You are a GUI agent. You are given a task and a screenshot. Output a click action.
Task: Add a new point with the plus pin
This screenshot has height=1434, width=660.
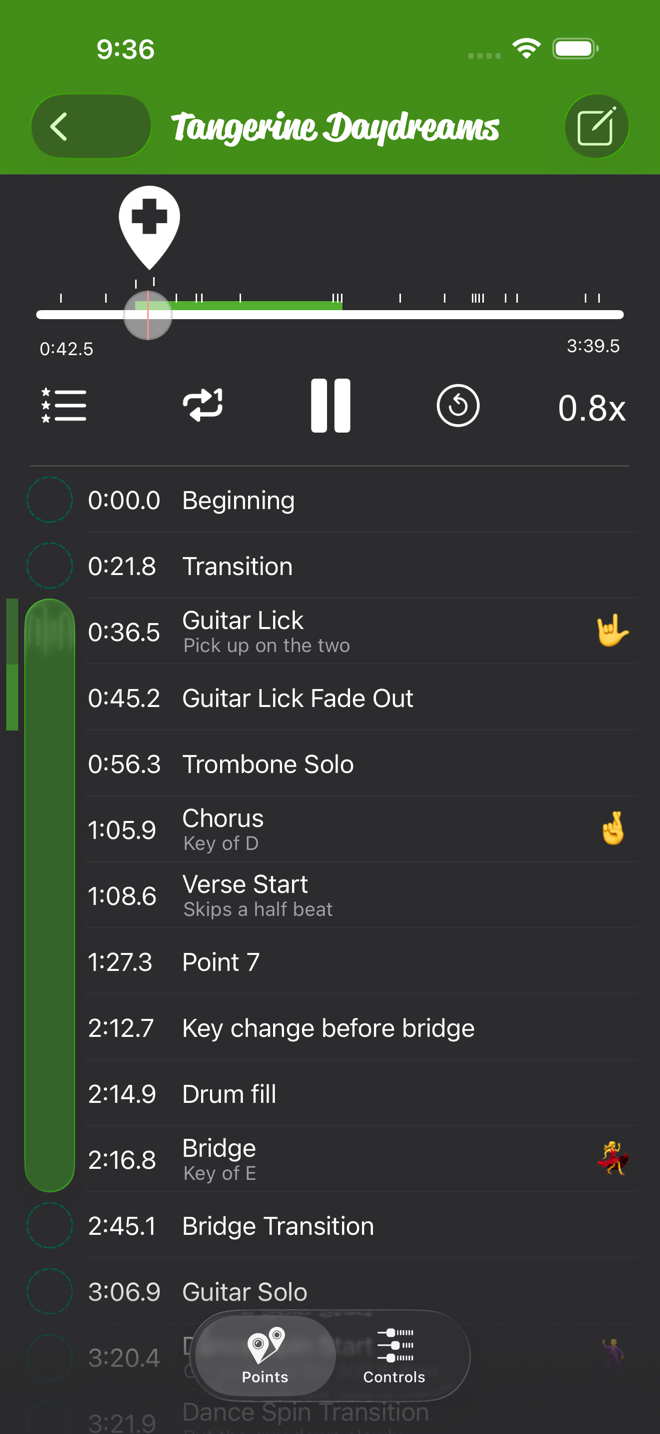point(149,225)
